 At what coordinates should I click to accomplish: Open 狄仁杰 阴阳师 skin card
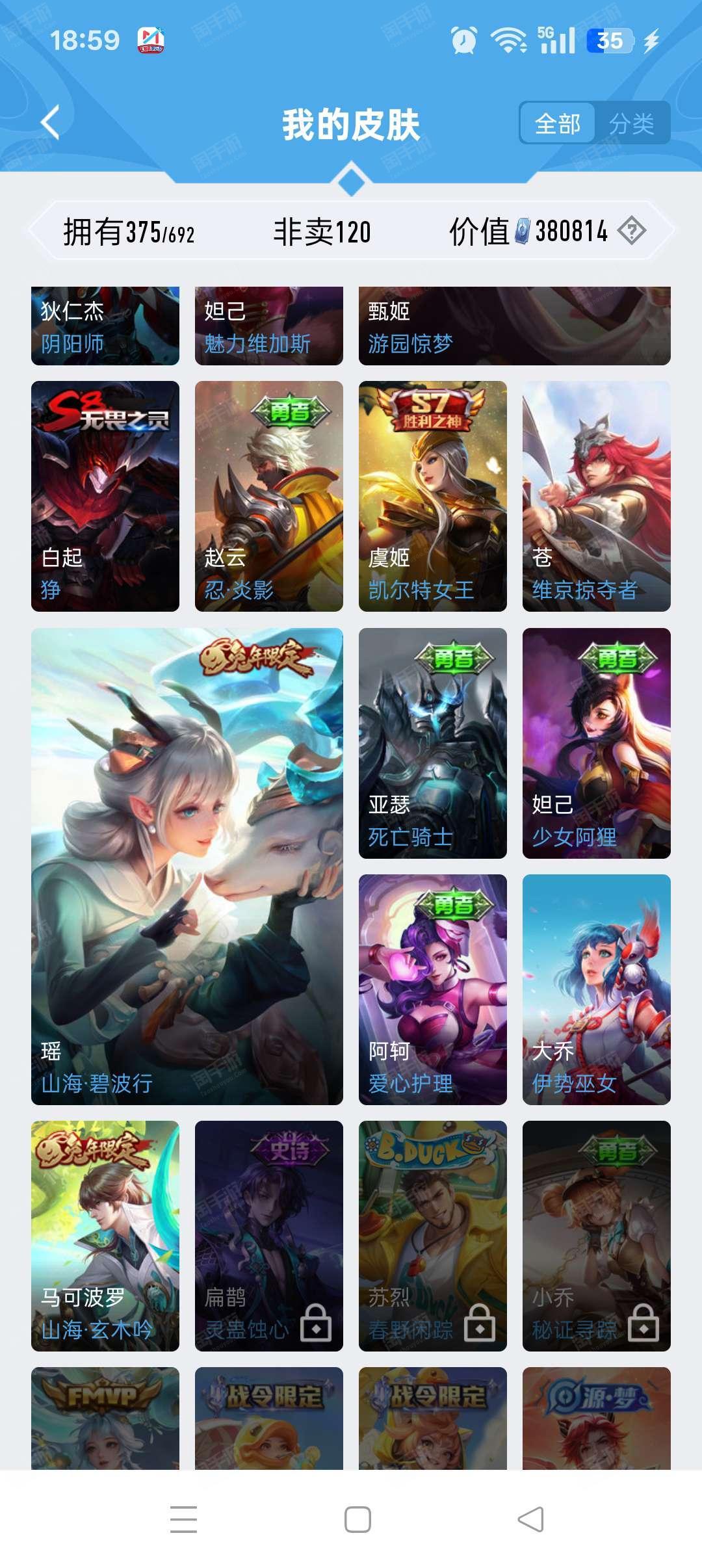pyautogui.click(x=105, y=326)
